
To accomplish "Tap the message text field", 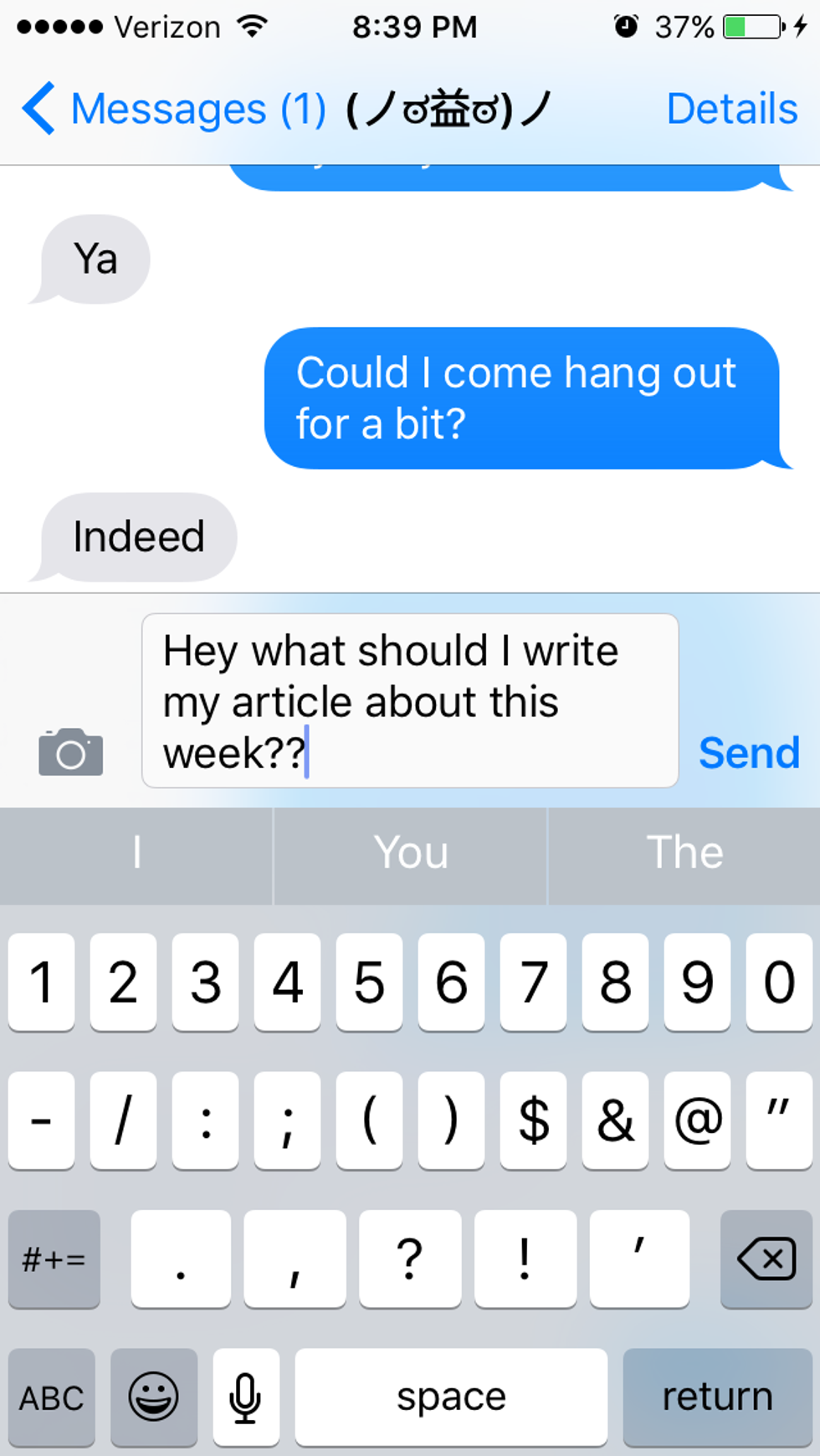I will pos(410,701).
